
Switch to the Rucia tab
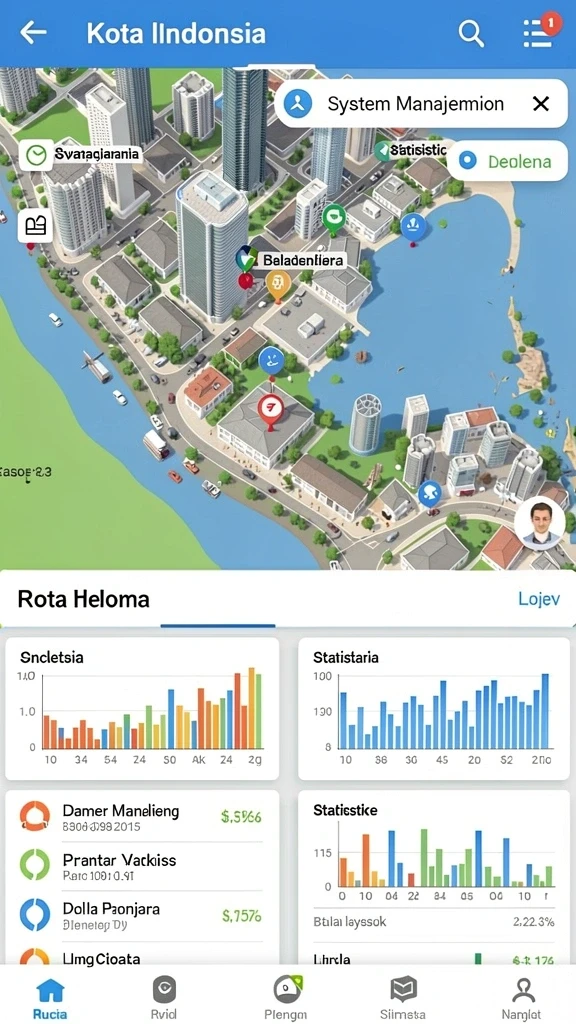pyautogui.click(x=50, y=996)
